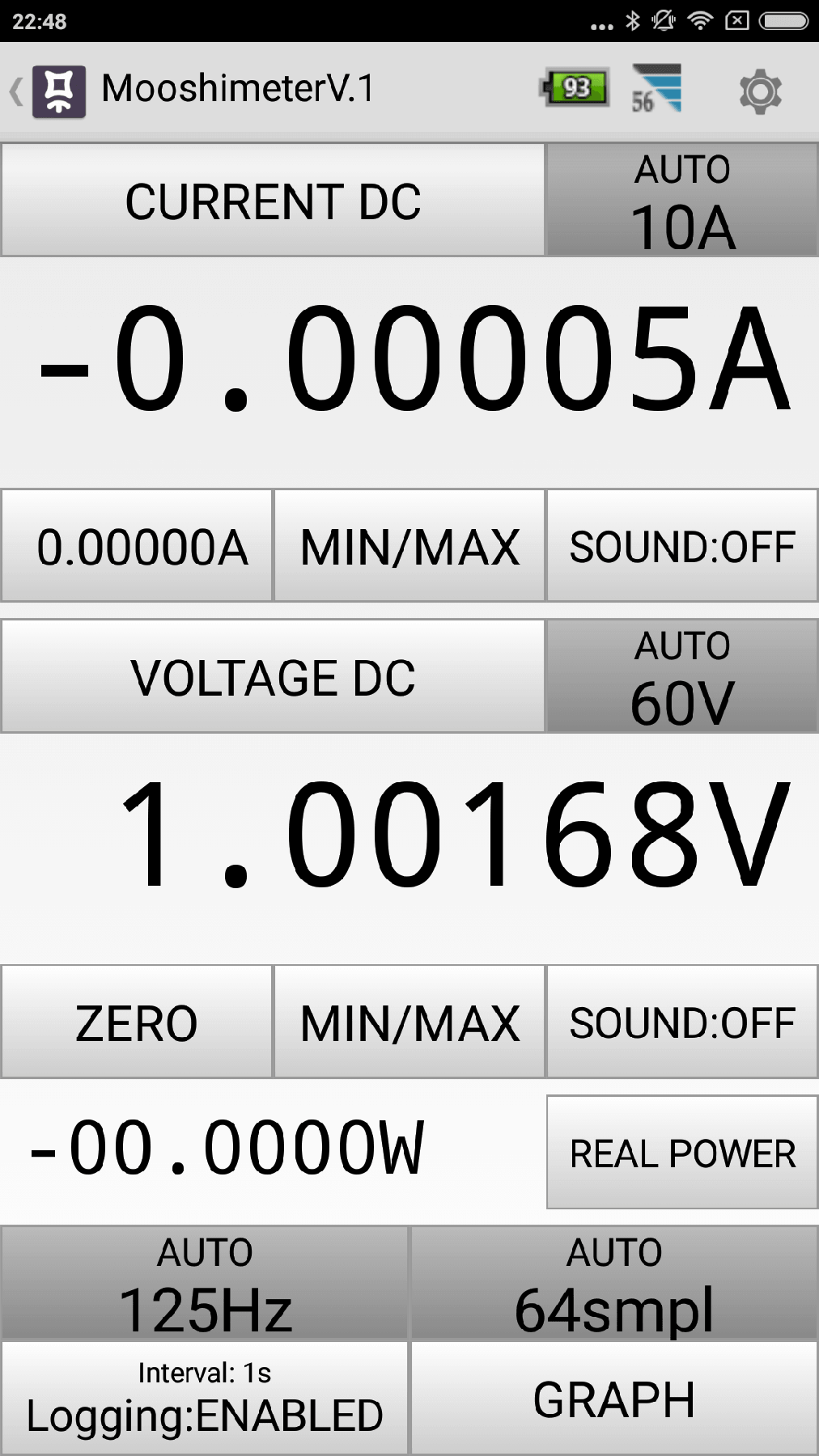
Task: Toggle SOUND:OFF for the current channel
Action: click(682, 546)
